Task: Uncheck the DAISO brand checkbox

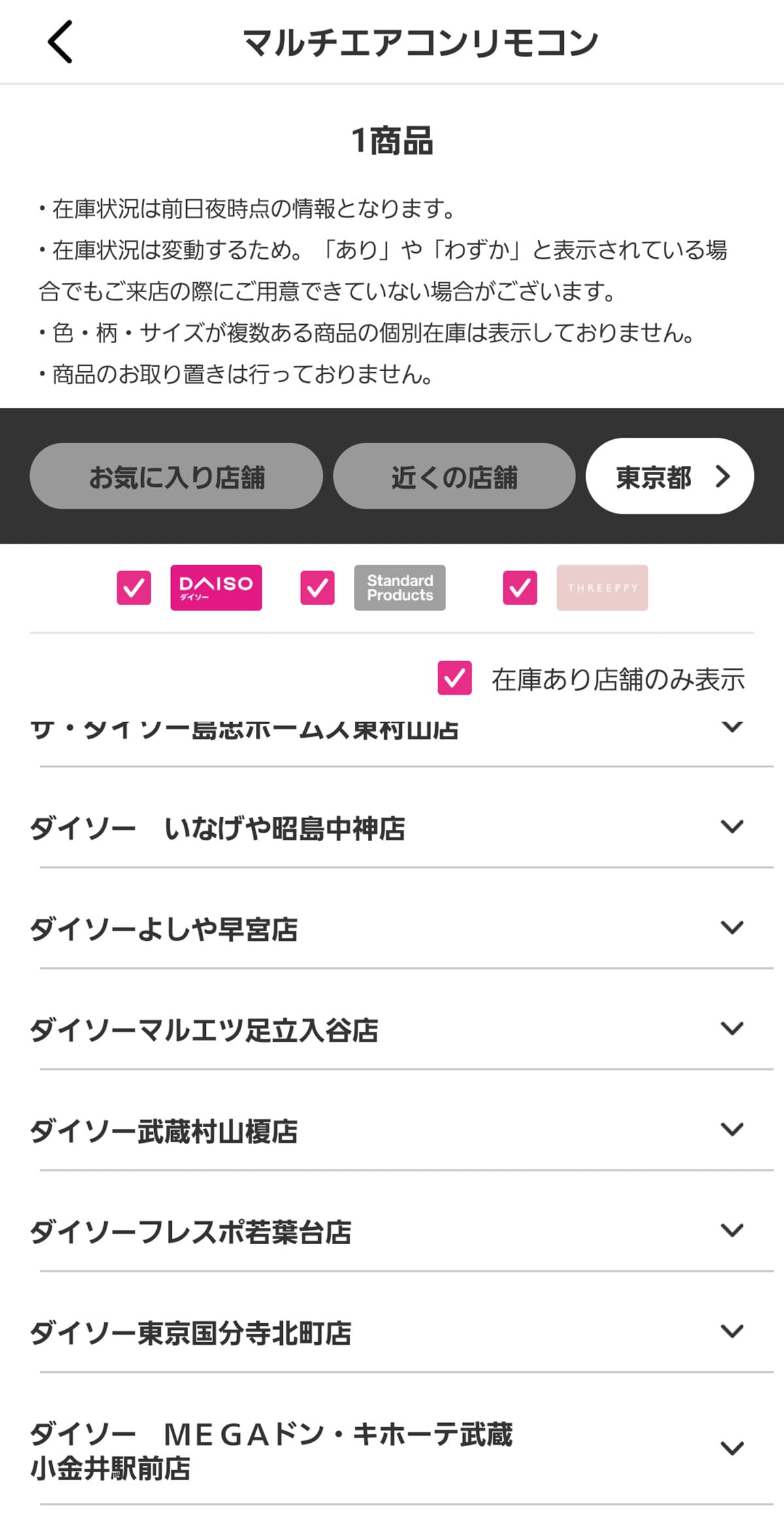Action: tap(134, 588)
